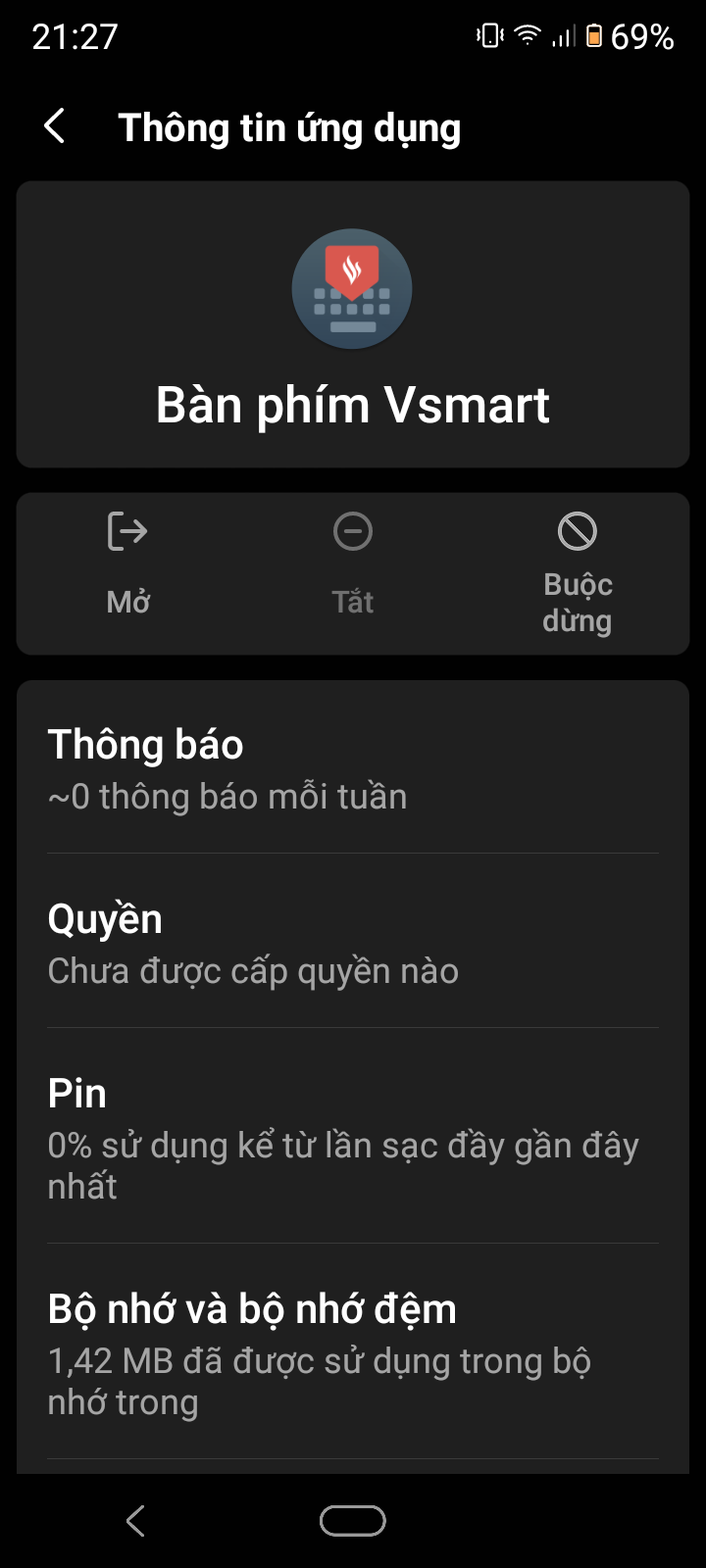Image resolution: width=706 pixels, height=1568 pixels.
Task: Open Bộ nhớ và bộ nhớ đệm
Action: click(x=353, y=1352)
